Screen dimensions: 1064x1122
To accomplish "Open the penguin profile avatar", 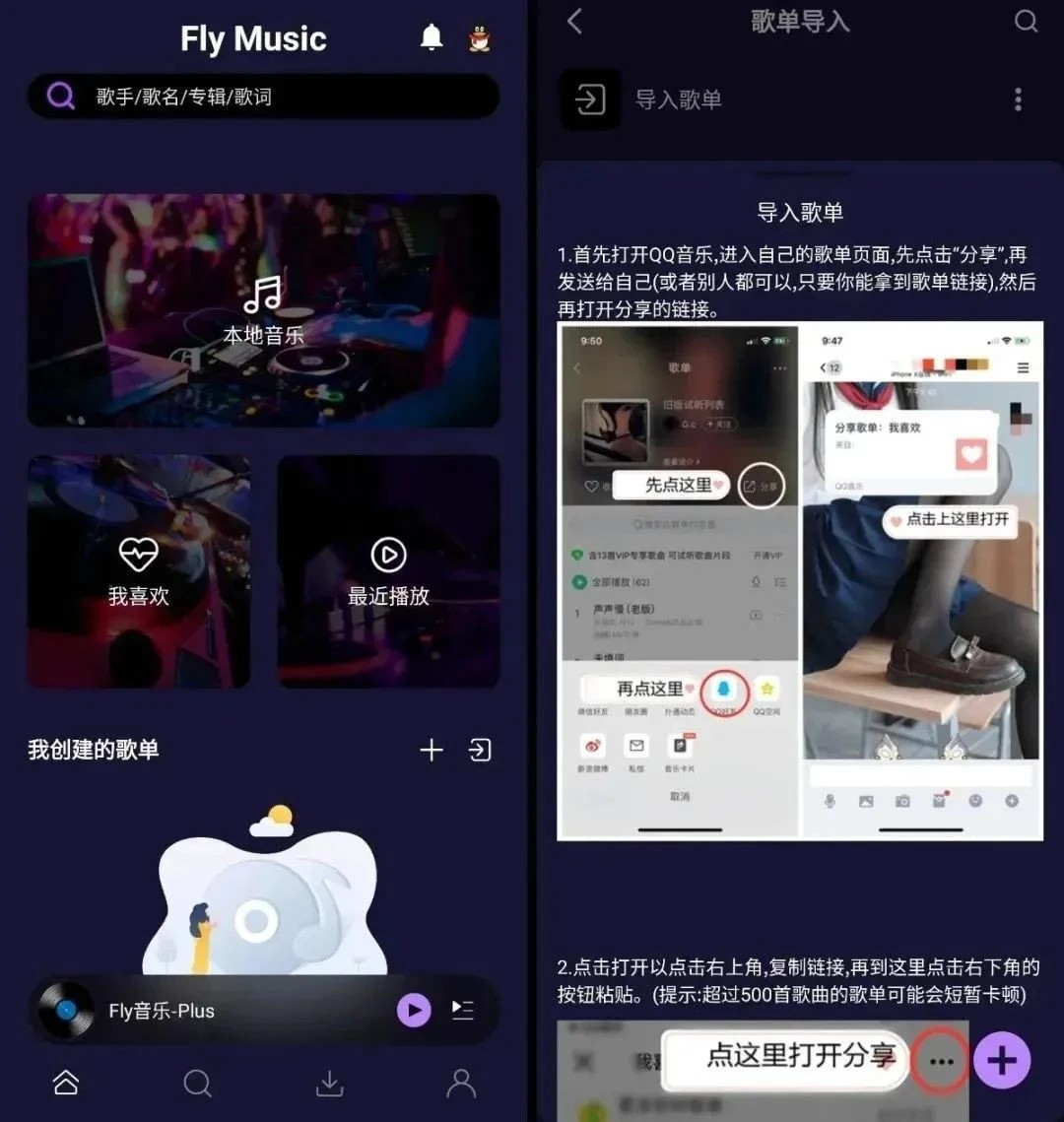I will coord(480,39).
